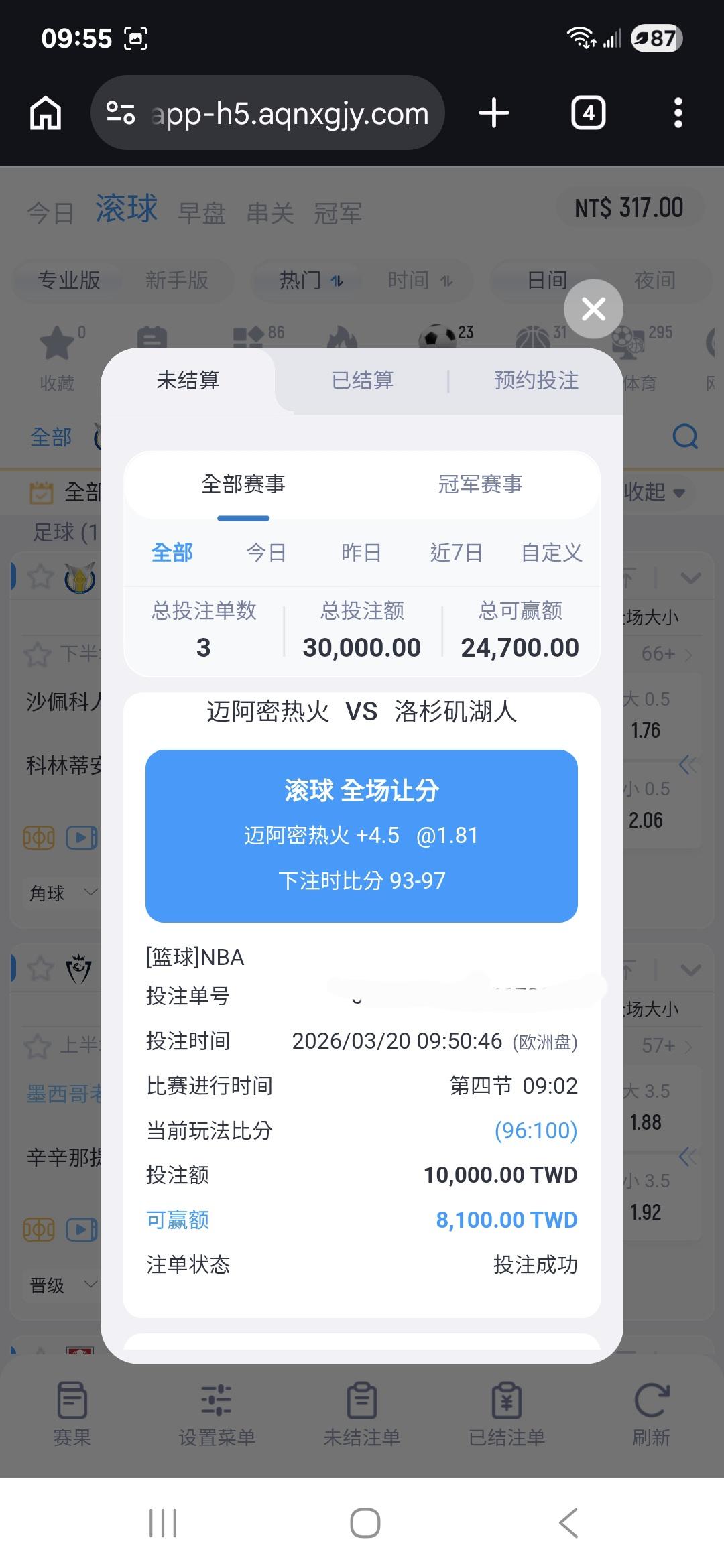Viewport: 724px width, 1568px height.
Task: Add a new browser tab
Action: point(494,113)
